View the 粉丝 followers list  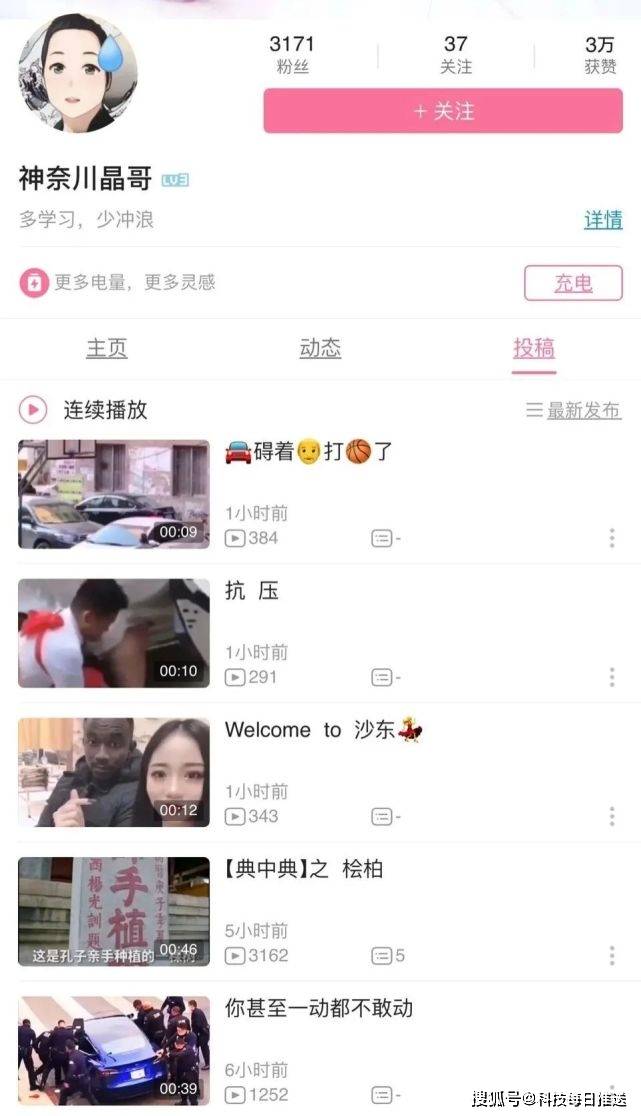(x=291, y=54)
